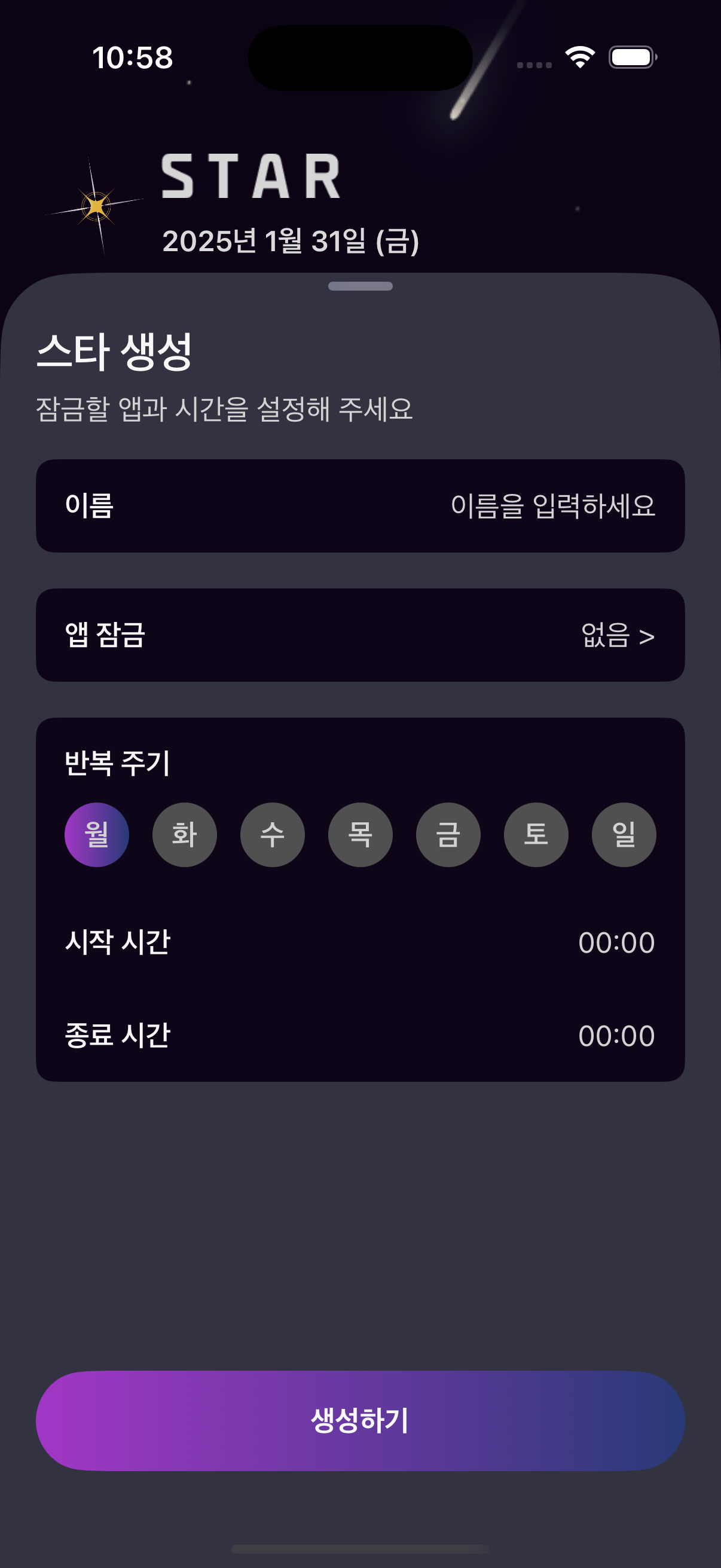Toggle 금 (Friday) repeat day

[x=448, y=834]
